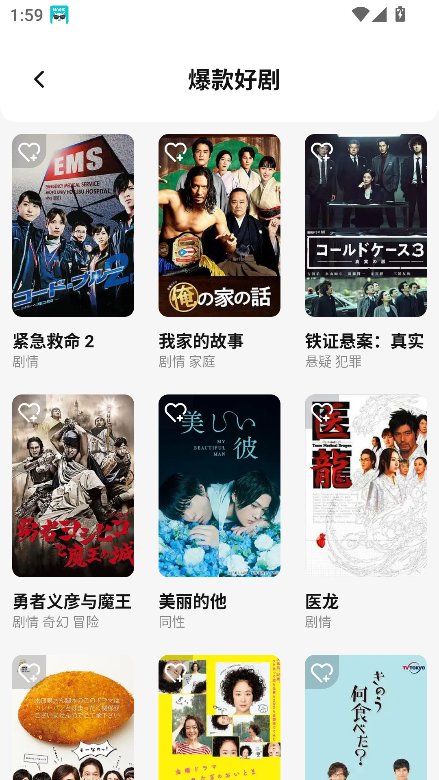The image size is (439, 780).
Task: Favorite the きのう何食べた? drama
Action: [322, 672]
